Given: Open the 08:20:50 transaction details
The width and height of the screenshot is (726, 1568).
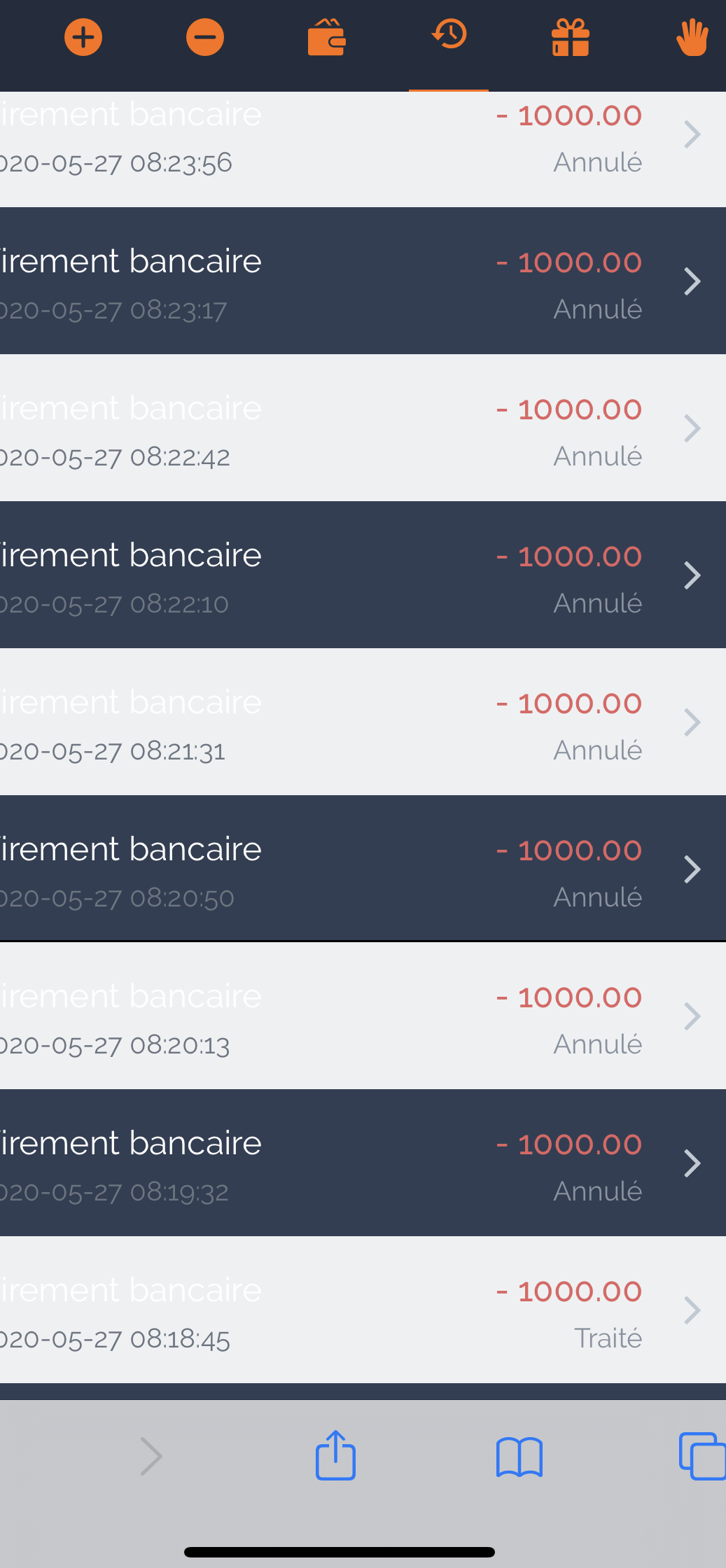Looking at the screenshot, I should 363,869.
